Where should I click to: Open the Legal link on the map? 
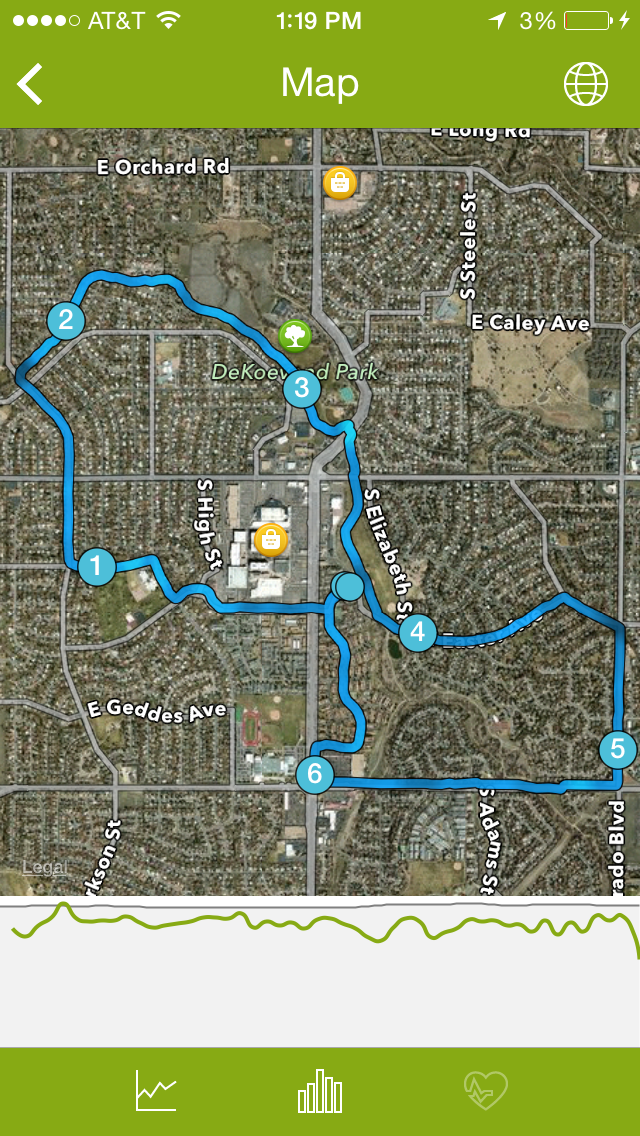pyautogui.click(x=45, y=867)
